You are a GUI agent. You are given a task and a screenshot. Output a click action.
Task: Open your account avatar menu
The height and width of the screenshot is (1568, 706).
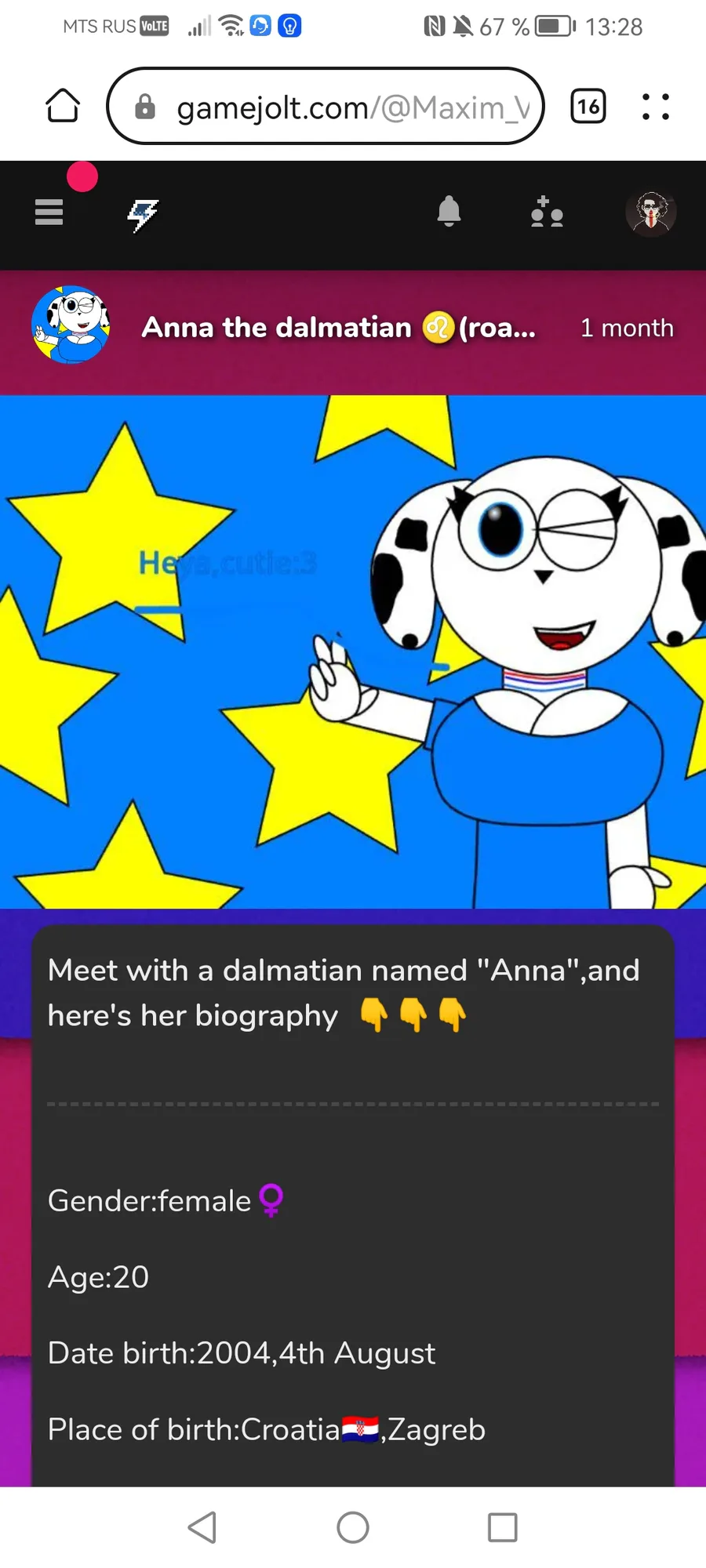tap(651, 212)
